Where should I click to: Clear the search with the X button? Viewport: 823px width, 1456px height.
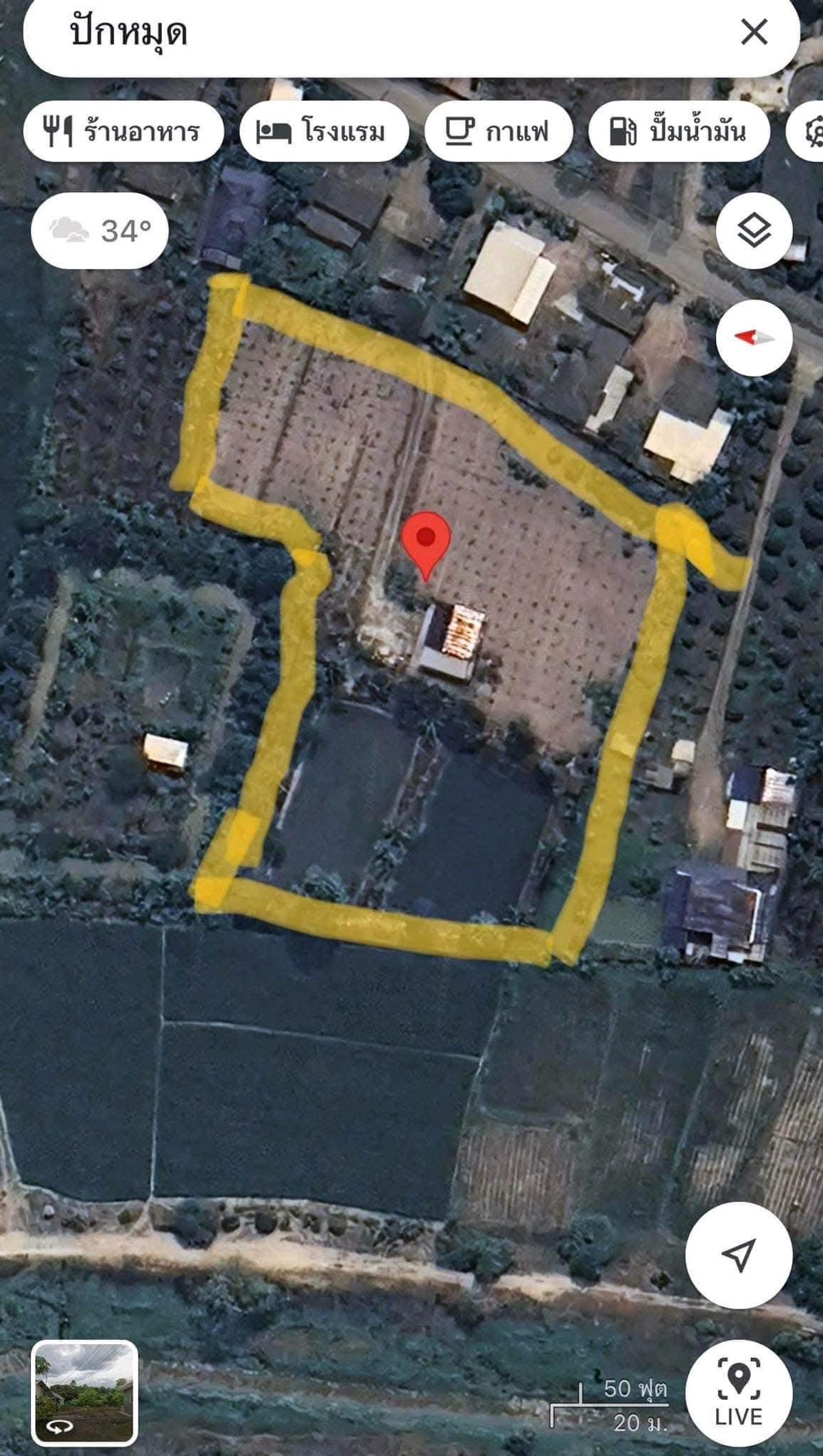tap(754, 32)
